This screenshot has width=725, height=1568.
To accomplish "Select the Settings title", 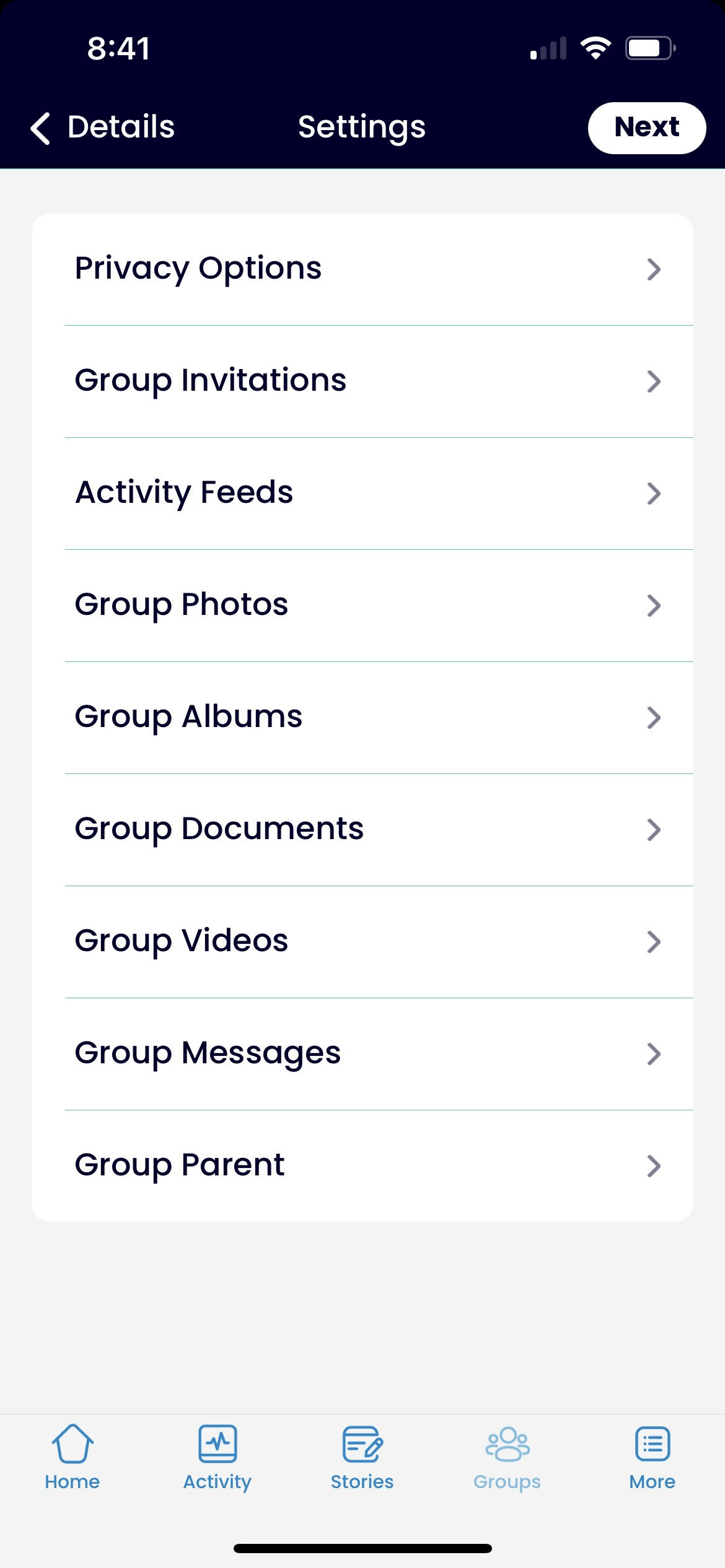I will pos(362,127).
